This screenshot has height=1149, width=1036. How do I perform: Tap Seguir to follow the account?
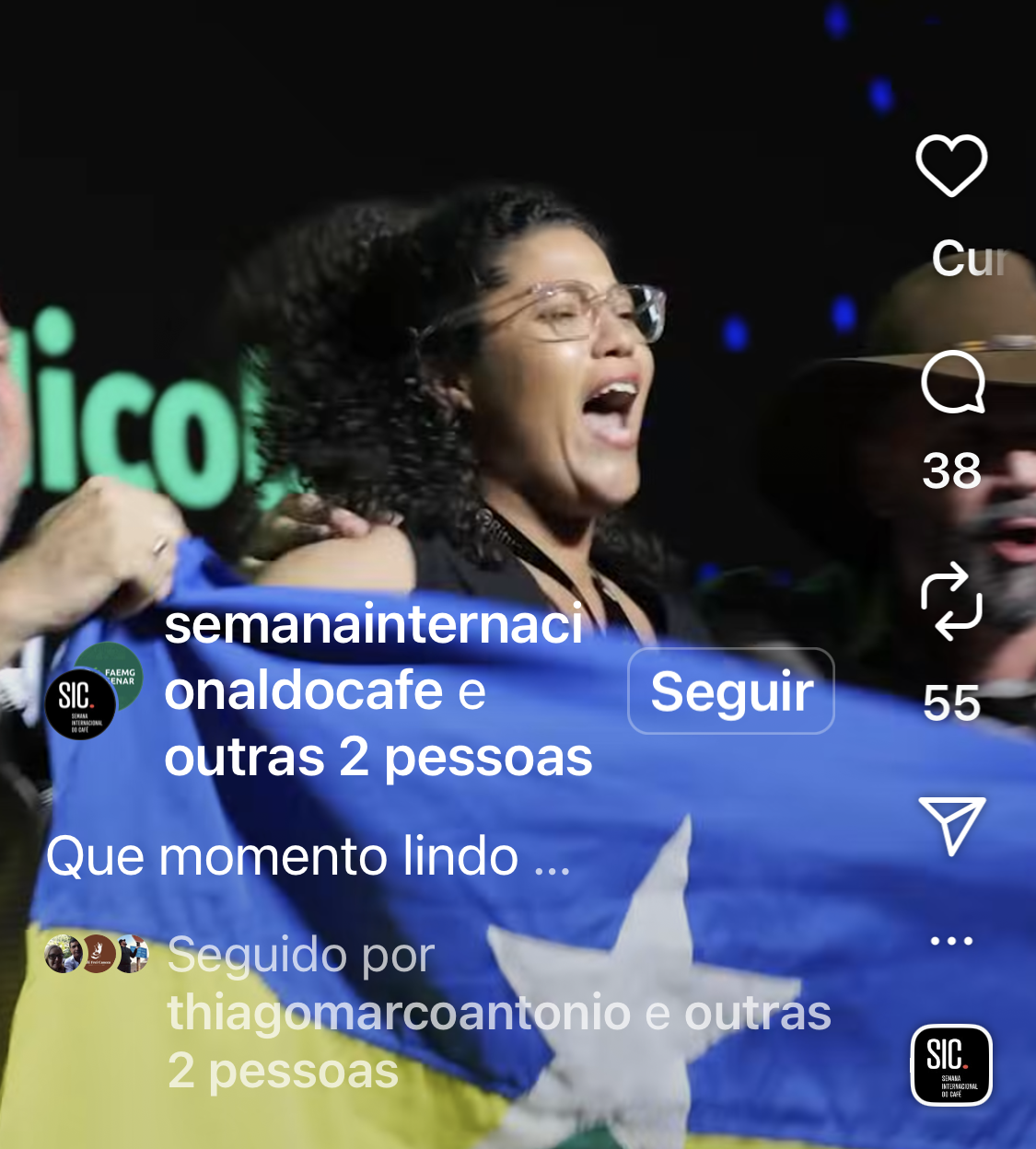click(x=731, y=691)
